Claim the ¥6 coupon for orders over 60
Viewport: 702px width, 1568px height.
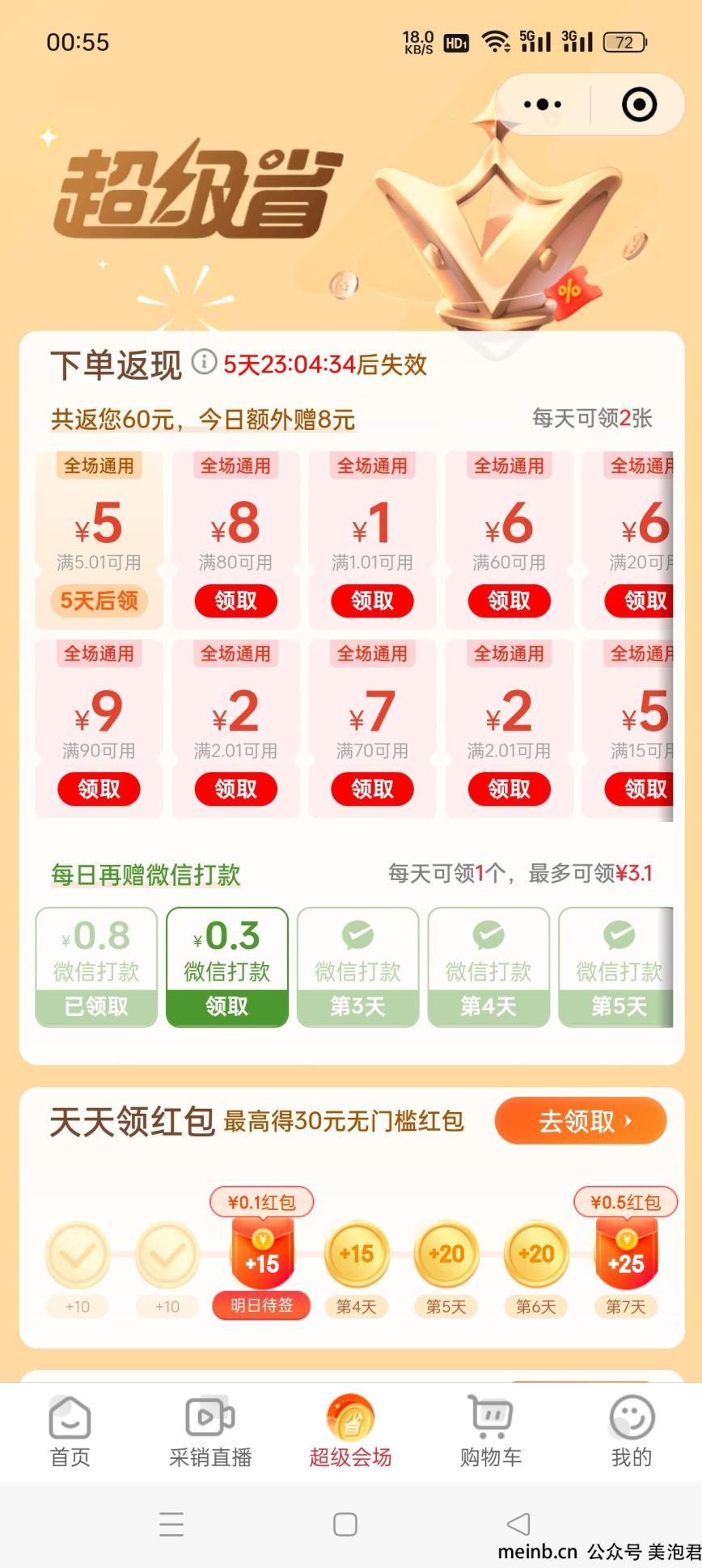coord(509,601)
